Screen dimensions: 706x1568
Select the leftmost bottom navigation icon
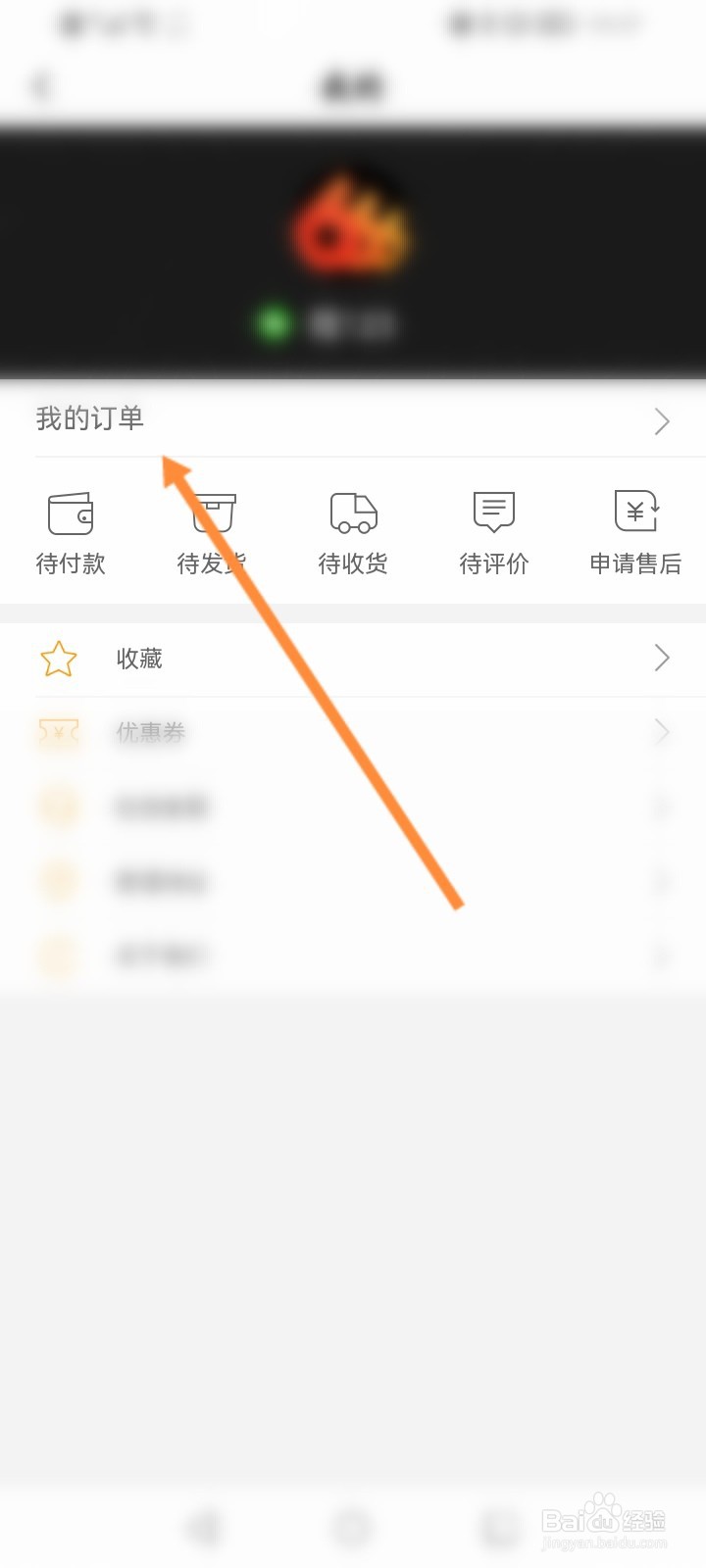[203, 1526]
